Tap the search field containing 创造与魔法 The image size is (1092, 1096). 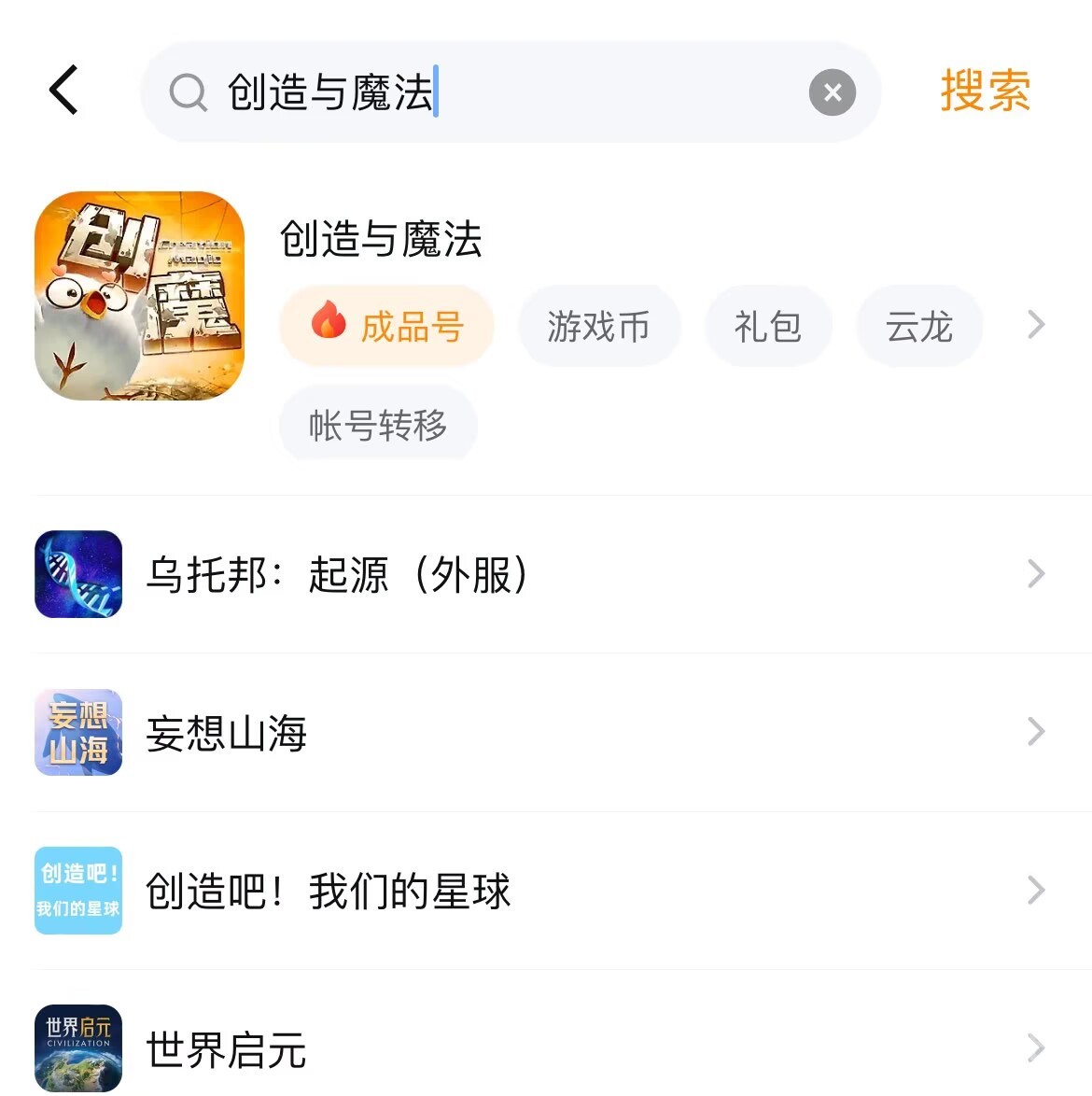click(485, 92)
